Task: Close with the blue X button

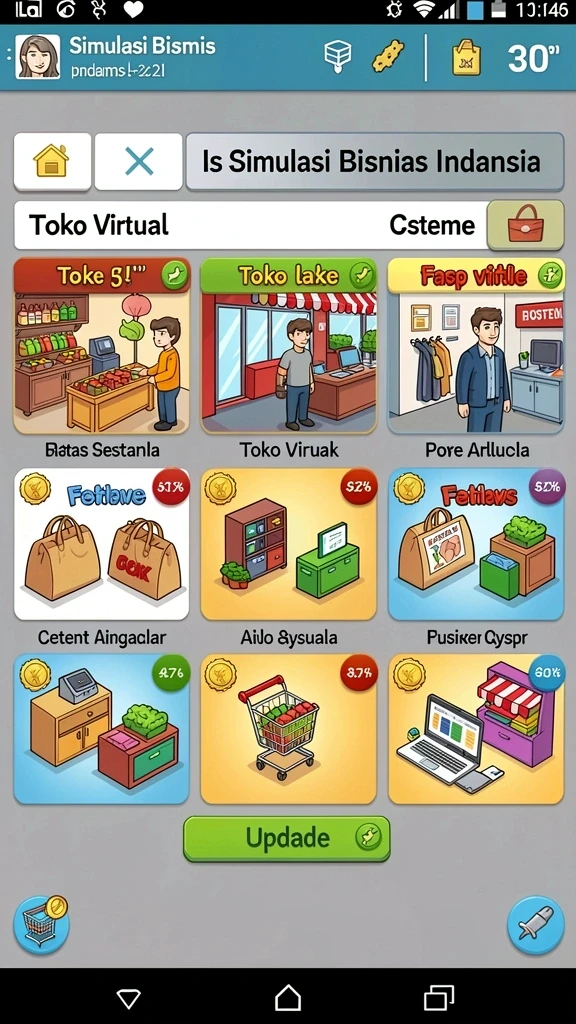Action: point(138,161)
